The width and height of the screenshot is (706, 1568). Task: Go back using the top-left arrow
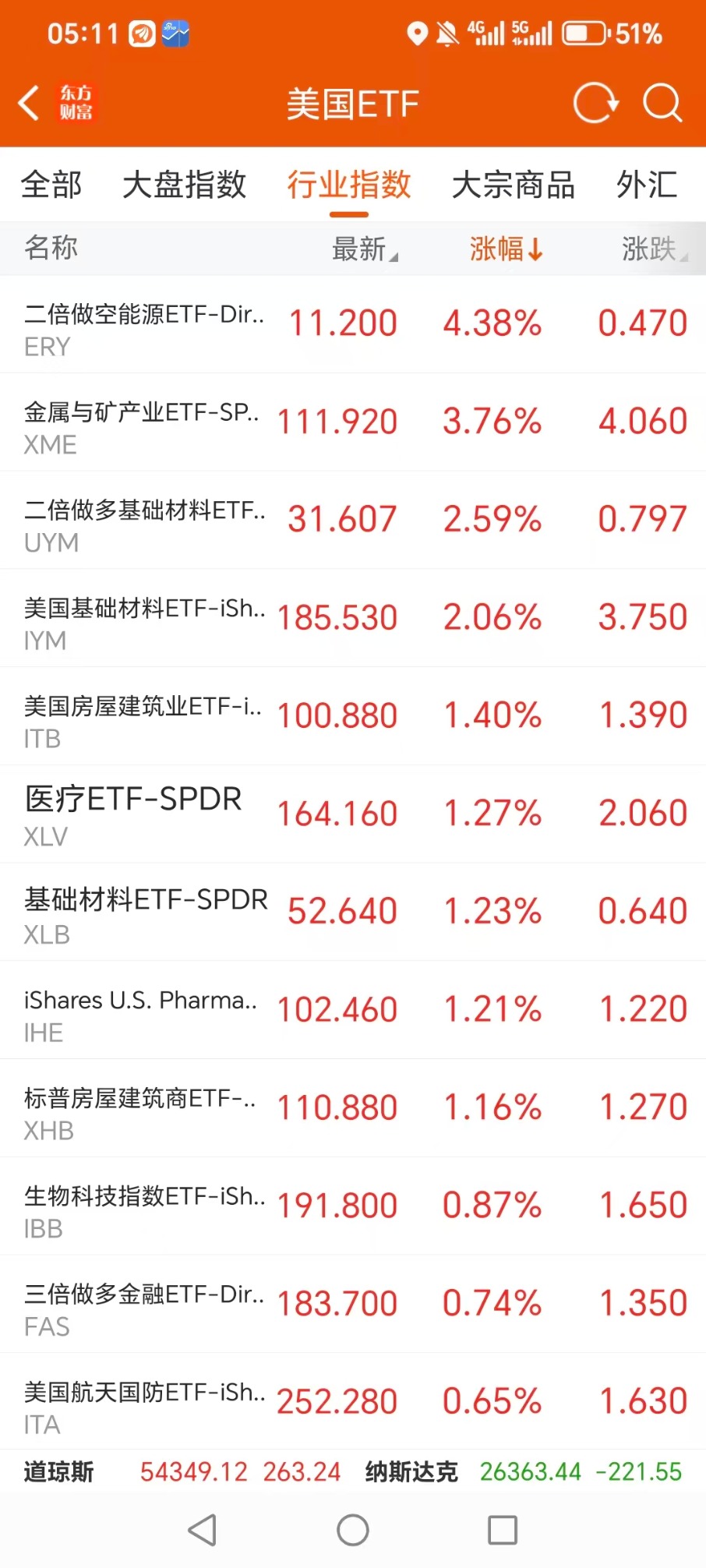(x=29, y=103)
